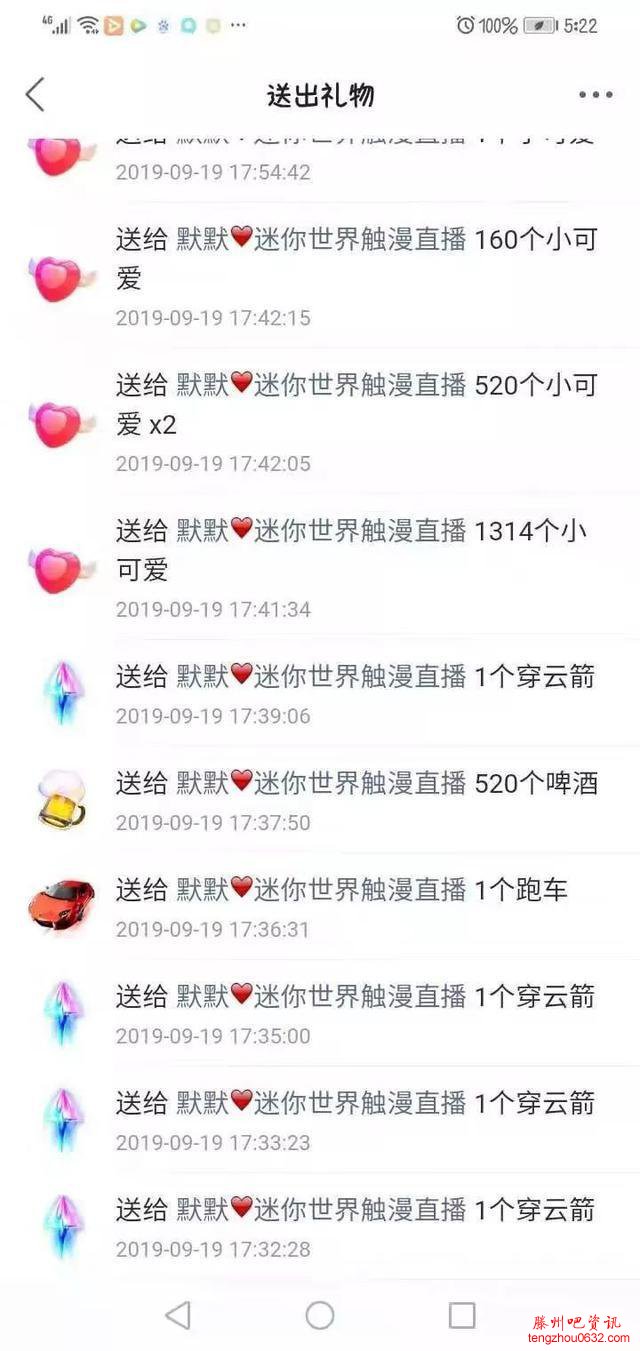Open recipient link in the 160个小可爱 record
Image resolution: width=640 pixels, height=1351 pixels.
[321, 239]
